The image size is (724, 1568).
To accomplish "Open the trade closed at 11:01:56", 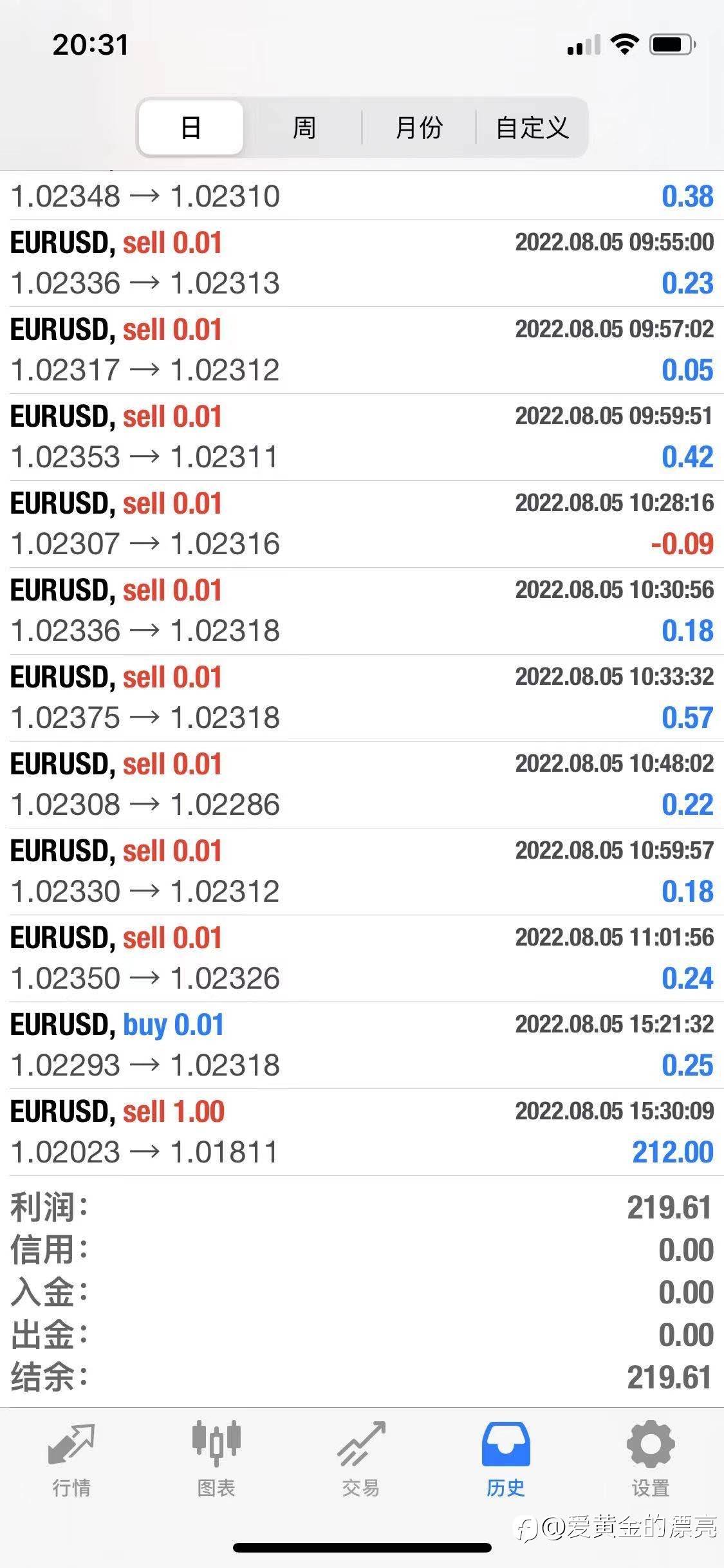I will click(x=362, y=958).
